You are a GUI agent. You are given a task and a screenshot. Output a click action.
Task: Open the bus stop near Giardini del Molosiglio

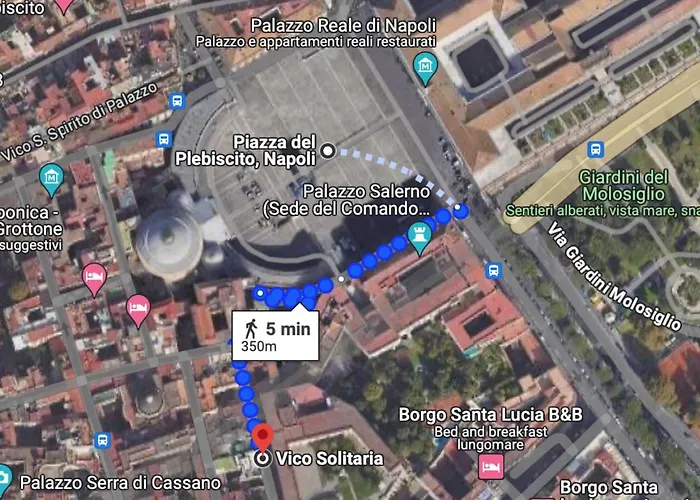(x=596, y=150)
